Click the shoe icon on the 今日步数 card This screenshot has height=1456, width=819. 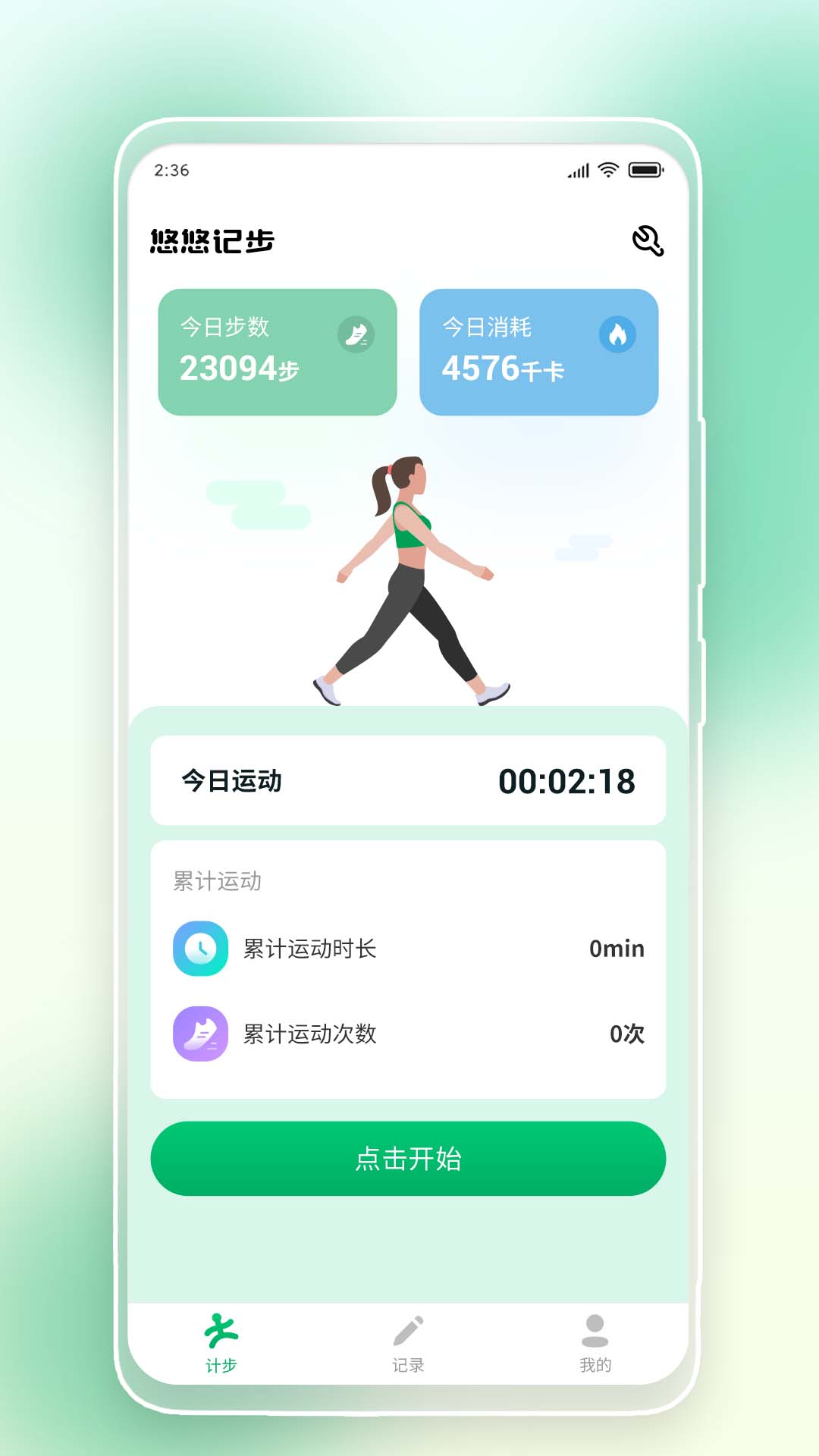(357, 334)
